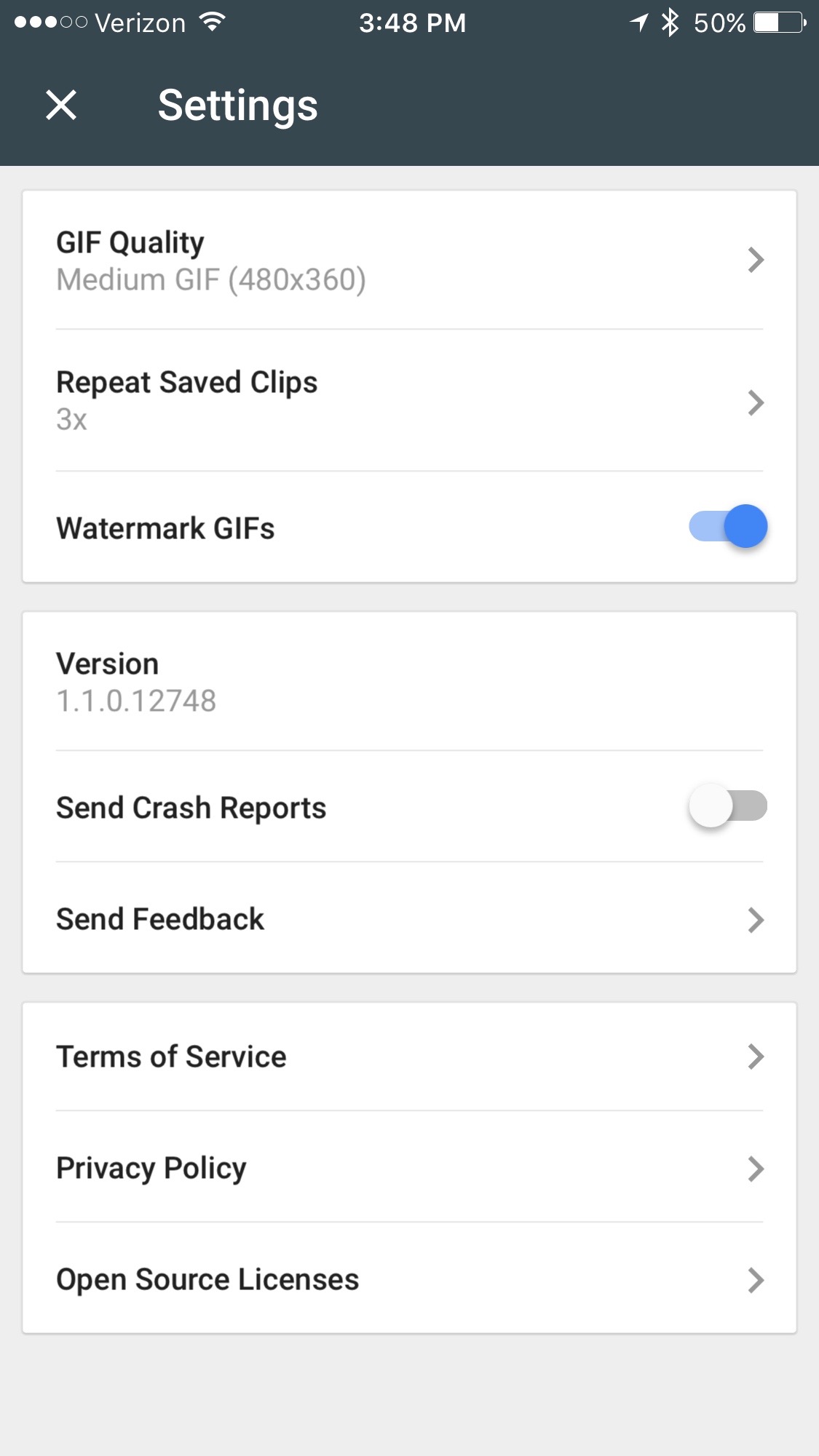819x1456 pixels.
Task: Open Repeat Saved Clips option
Action: click(x=409, y=400)
